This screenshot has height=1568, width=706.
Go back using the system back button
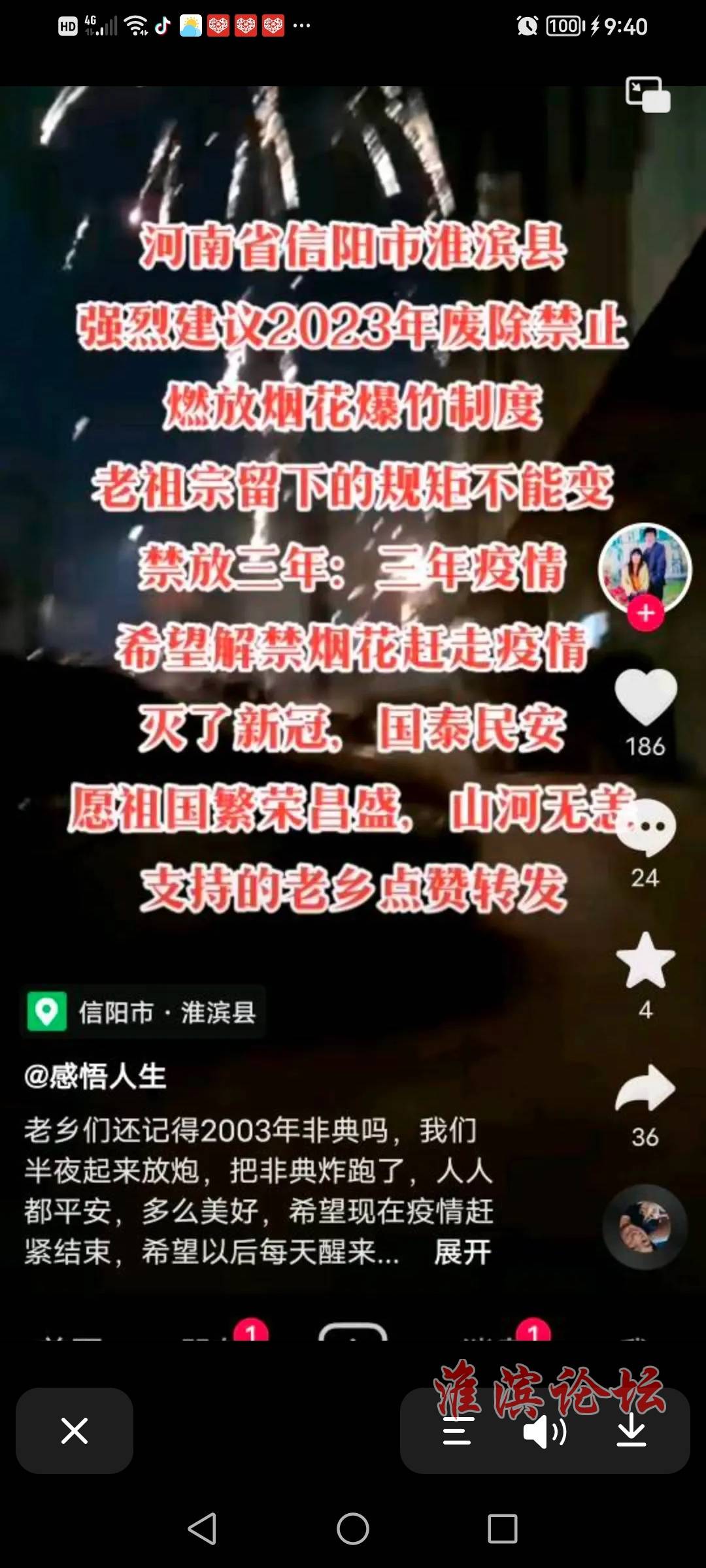pos(202,1529)
